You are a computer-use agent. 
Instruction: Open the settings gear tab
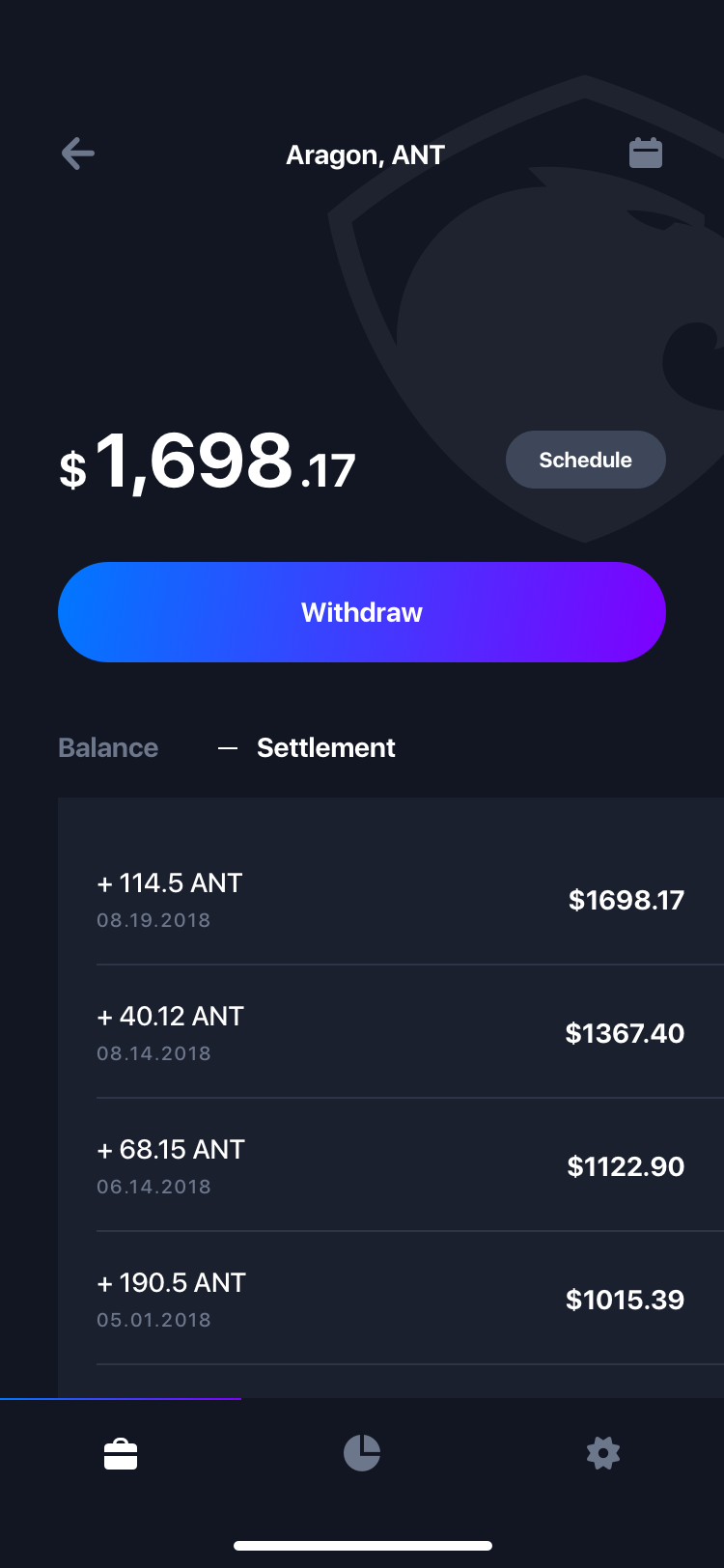tap(603, 1453)
